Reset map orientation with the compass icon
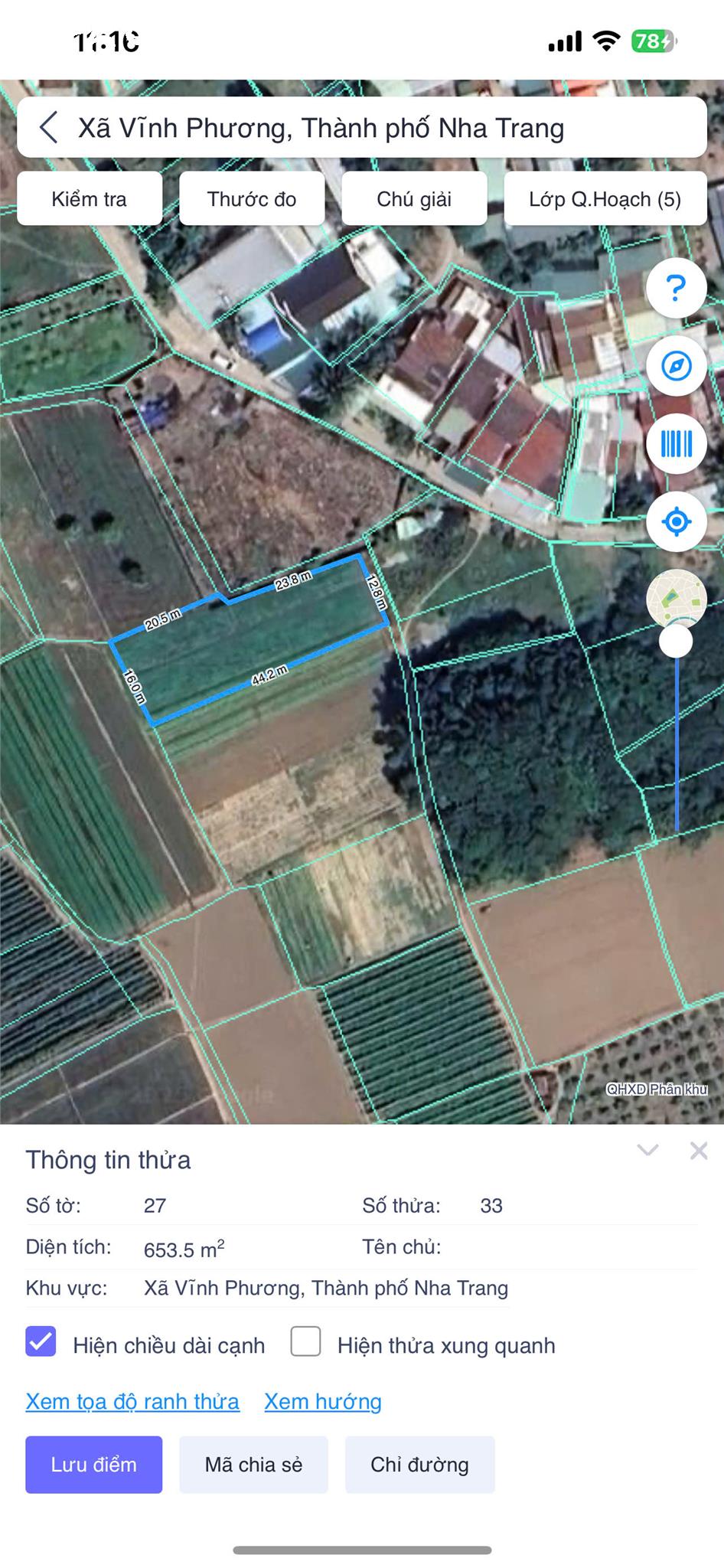The width and height of the screenshot is (724, 1568). pyautogui.click(x=676, y=366)
